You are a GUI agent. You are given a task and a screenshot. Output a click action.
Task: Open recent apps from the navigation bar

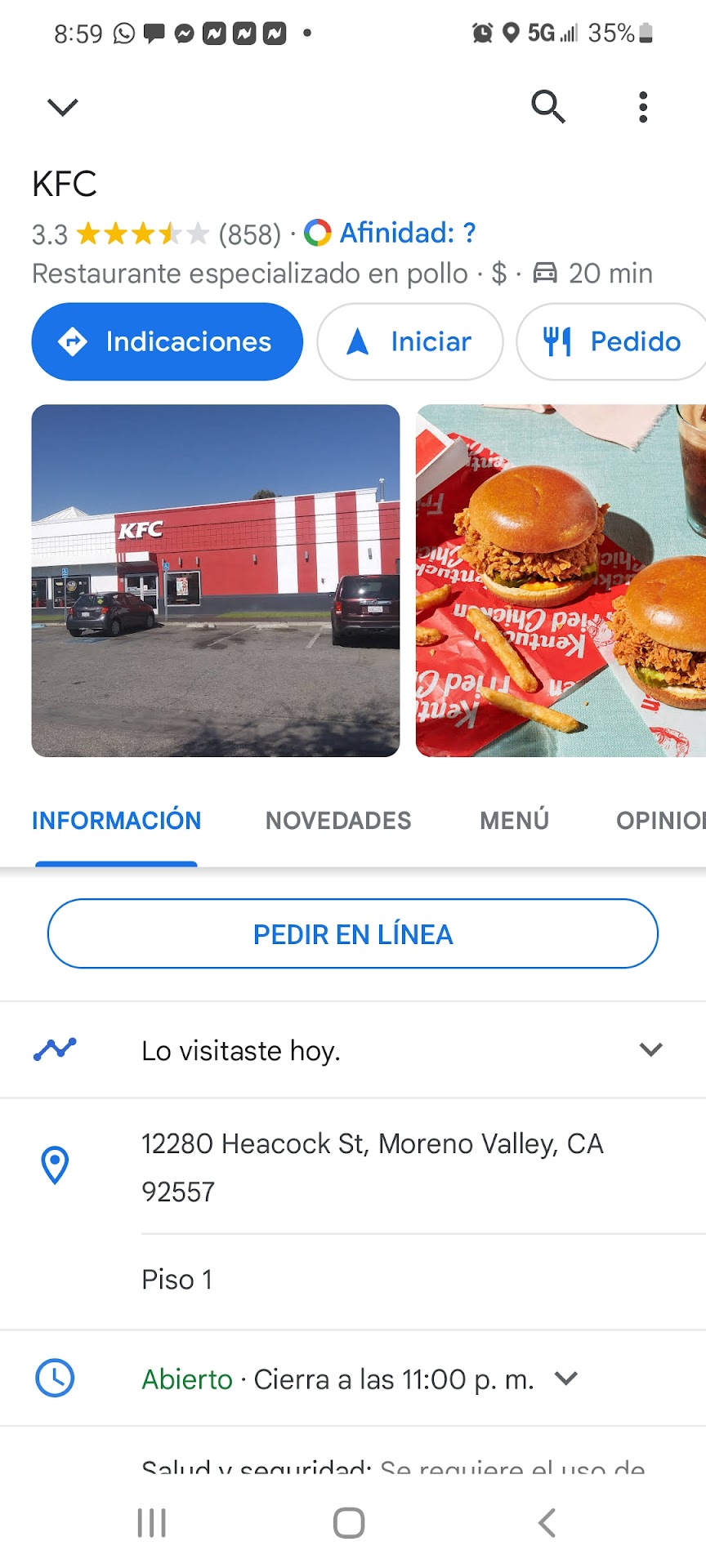(152, 1523)
